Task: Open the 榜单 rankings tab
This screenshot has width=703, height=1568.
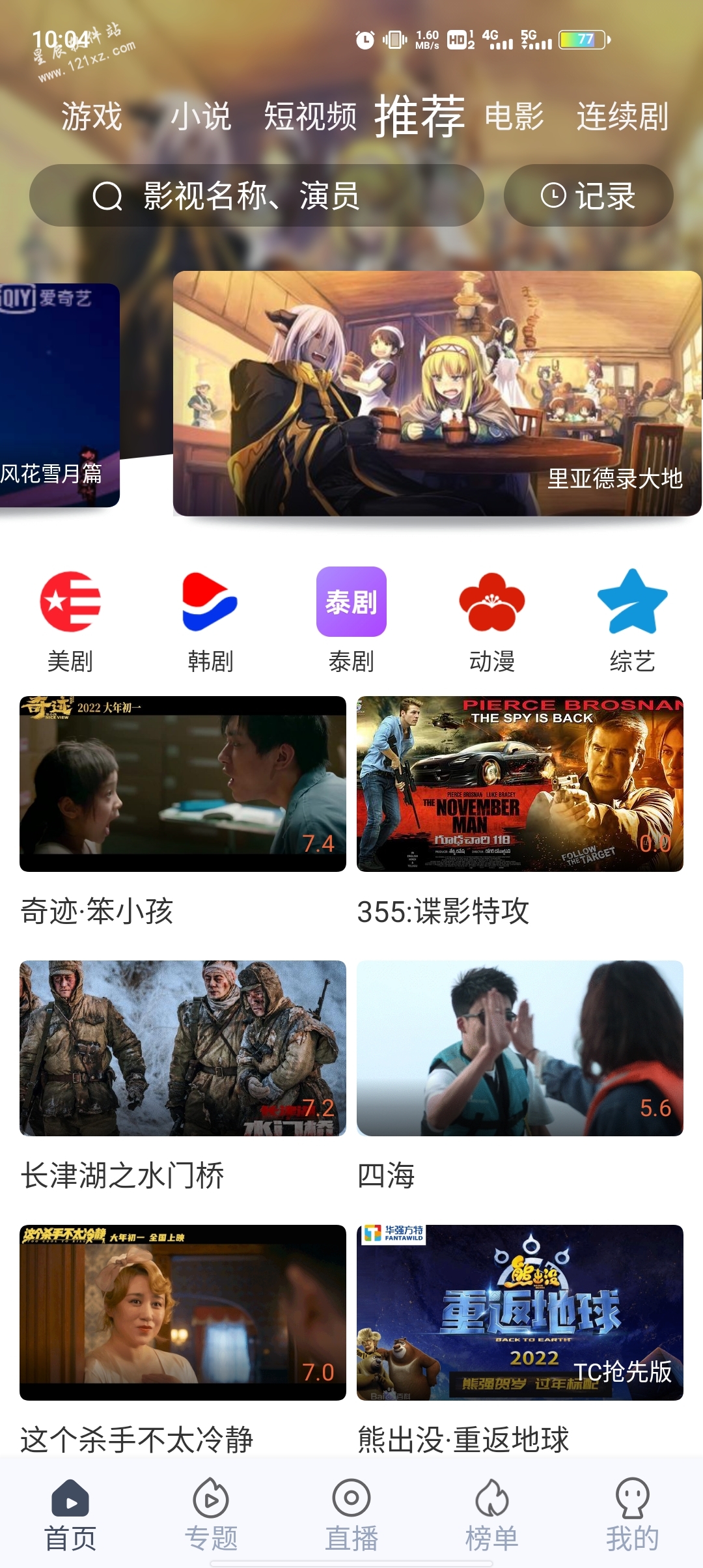Action: click(492, 1515)
